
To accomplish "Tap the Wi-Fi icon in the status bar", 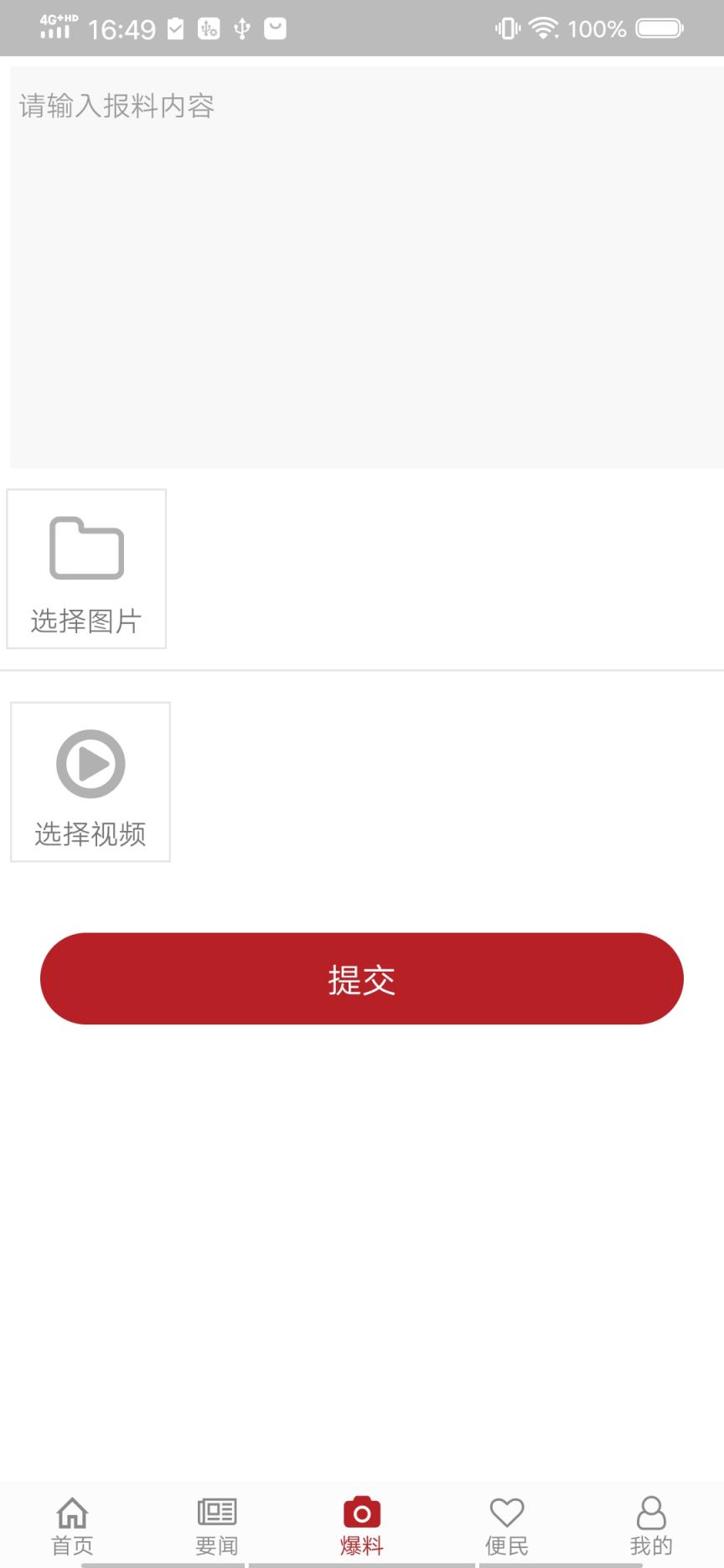I will click(x=543, y=28).
